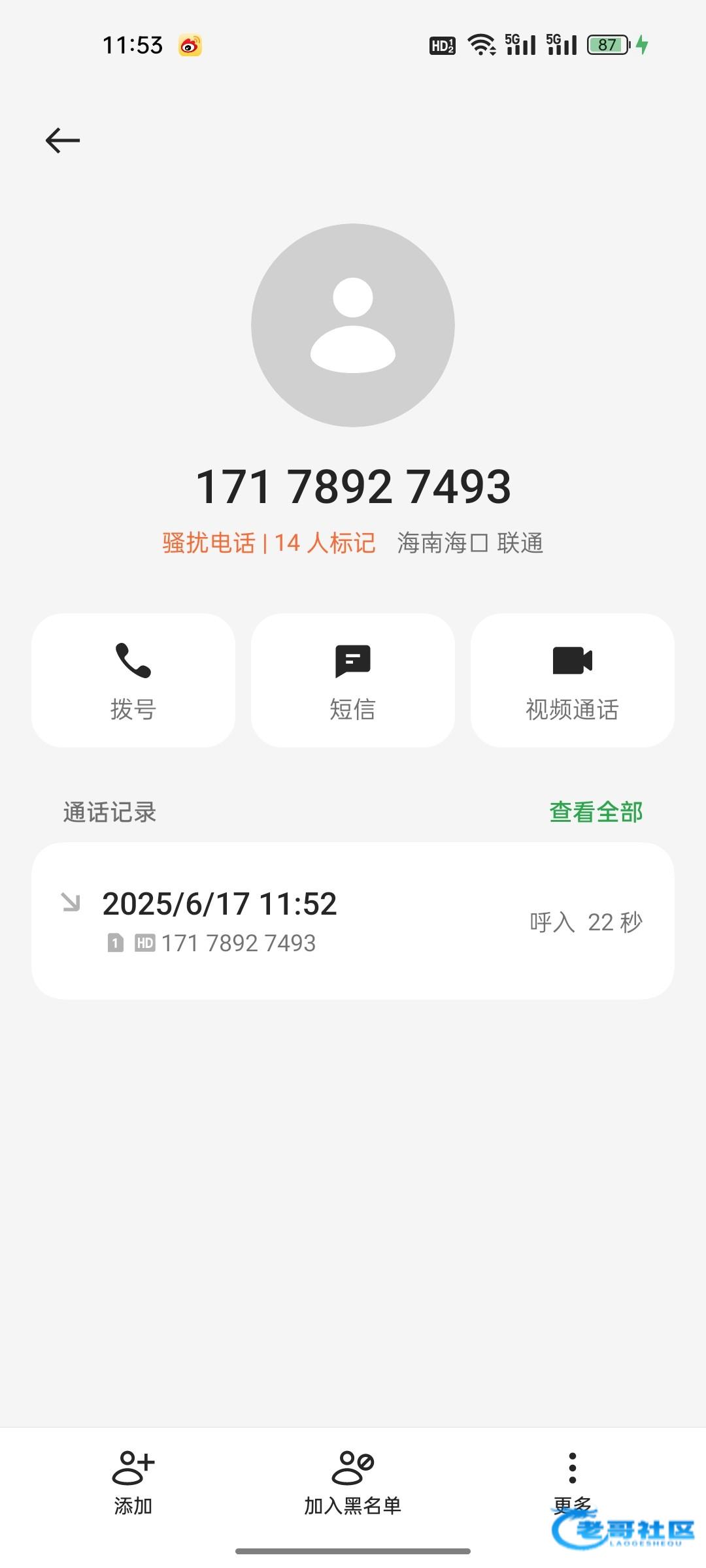
Task: Open 查看全部 for the call records
Action: pos(596,812)
